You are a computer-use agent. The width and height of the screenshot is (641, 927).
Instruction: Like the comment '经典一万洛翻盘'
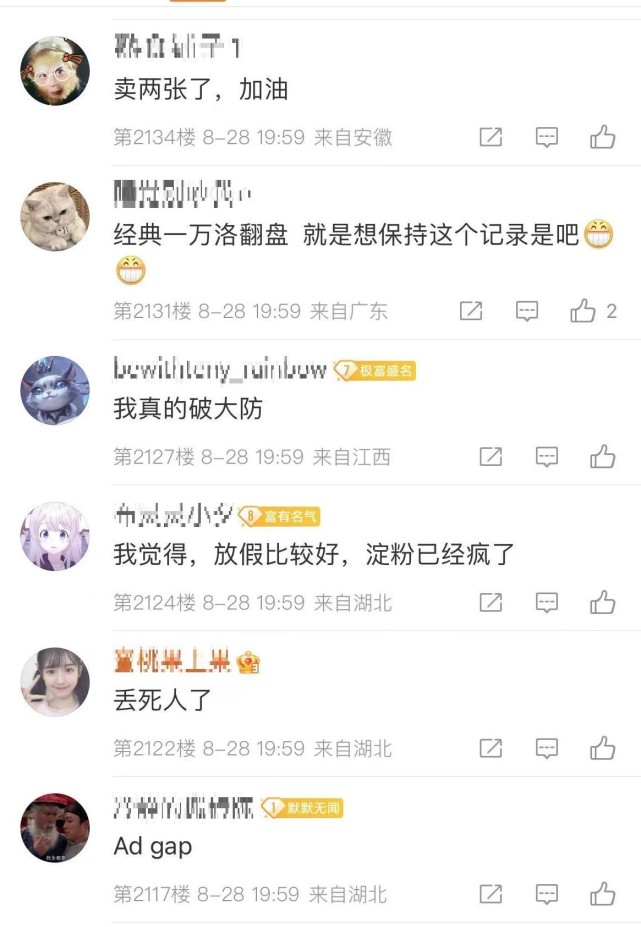coord(583,312)
